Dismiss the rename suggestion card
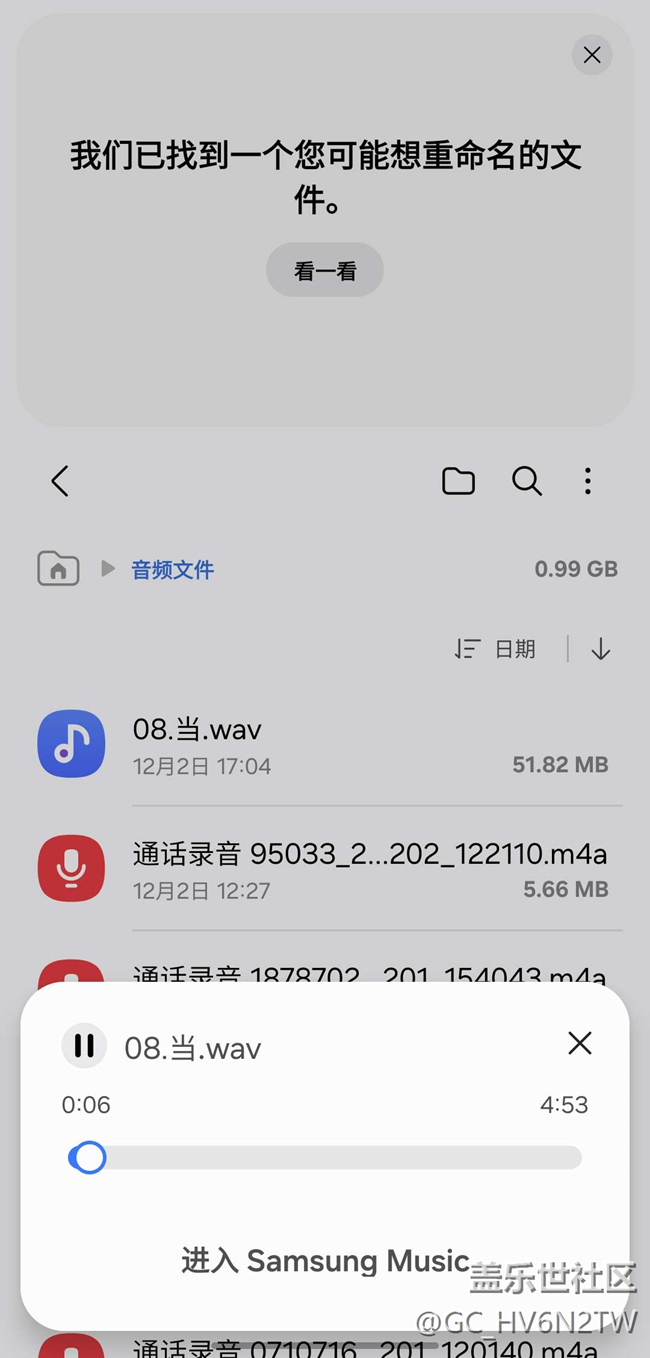650x1358 pixels. [x=592, y=55]
